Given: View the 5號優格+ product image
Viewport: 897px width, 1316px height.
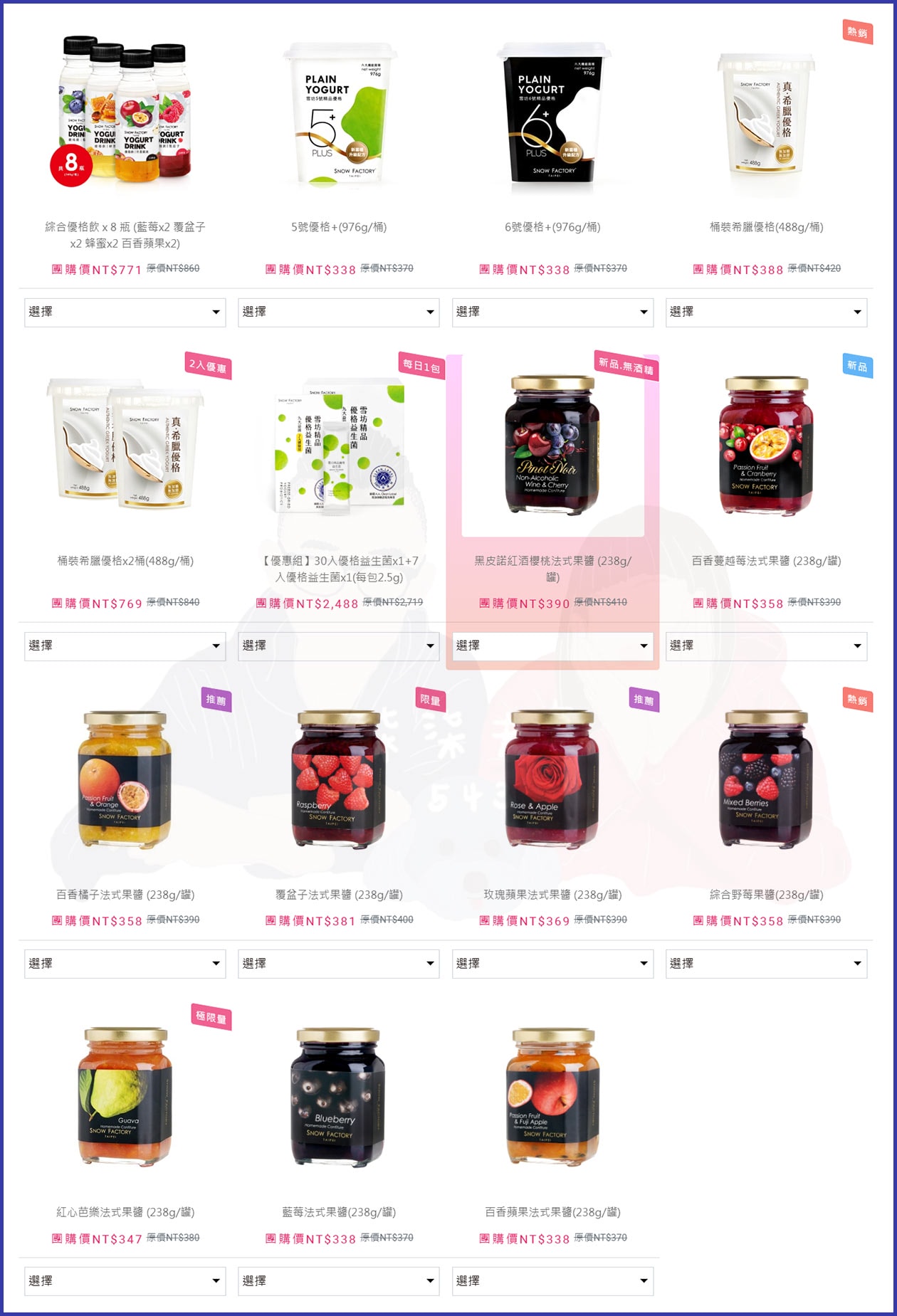Looking at the screenshot, I should (x=339, y=114).
